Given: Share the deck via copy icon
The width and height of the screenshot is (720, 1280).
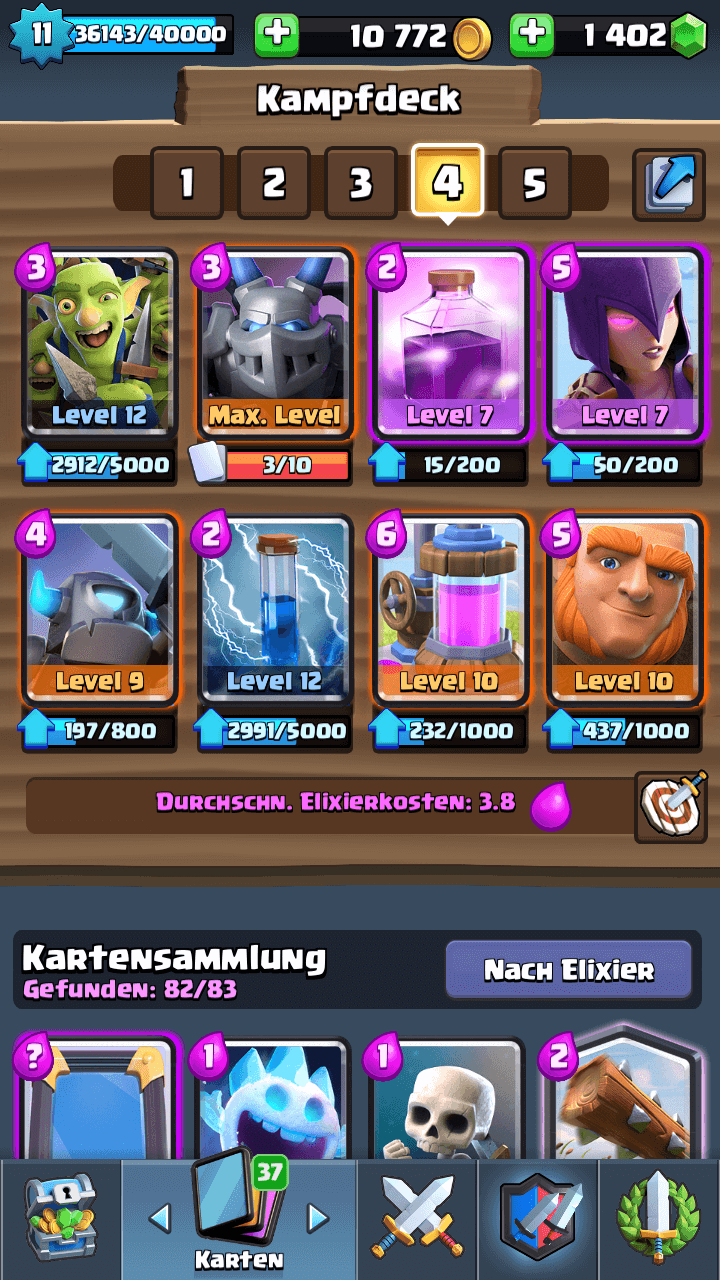Looking at the screenshot, I should pyautogui.click(x=669, y=183).
